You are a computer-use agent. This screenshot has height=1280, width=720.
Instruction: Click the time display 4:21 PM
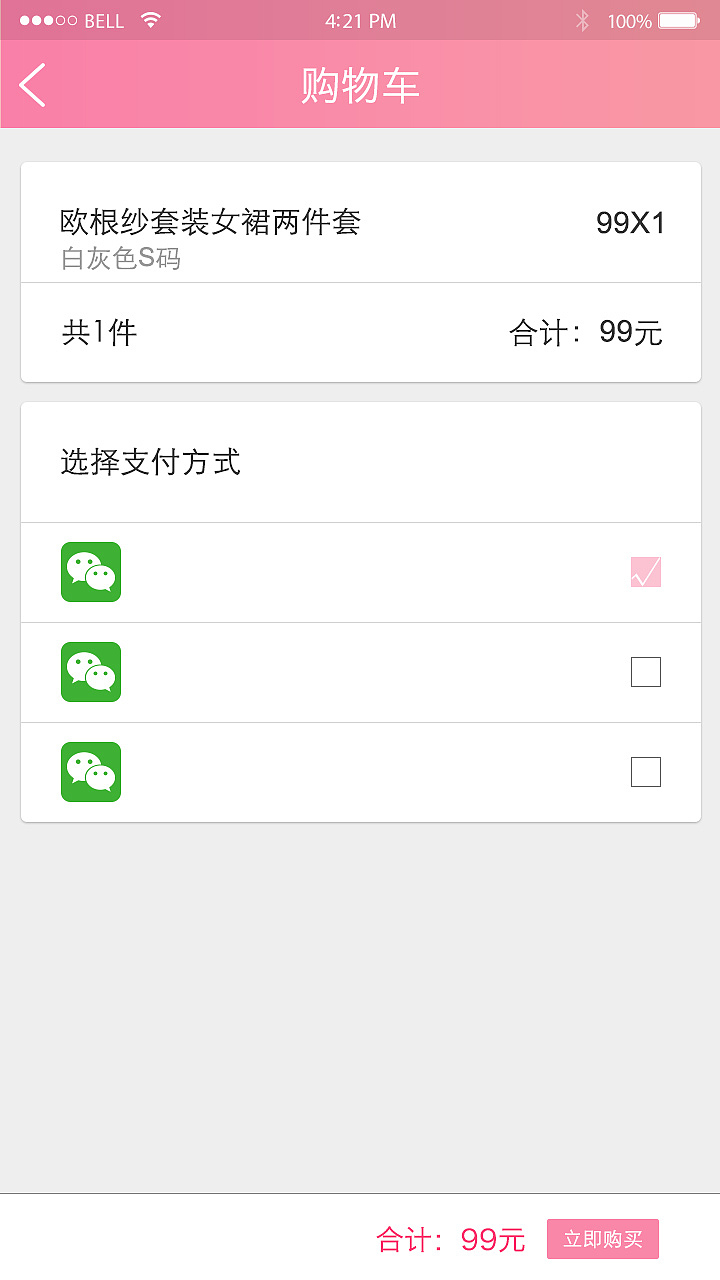click(x=361, y=19)
